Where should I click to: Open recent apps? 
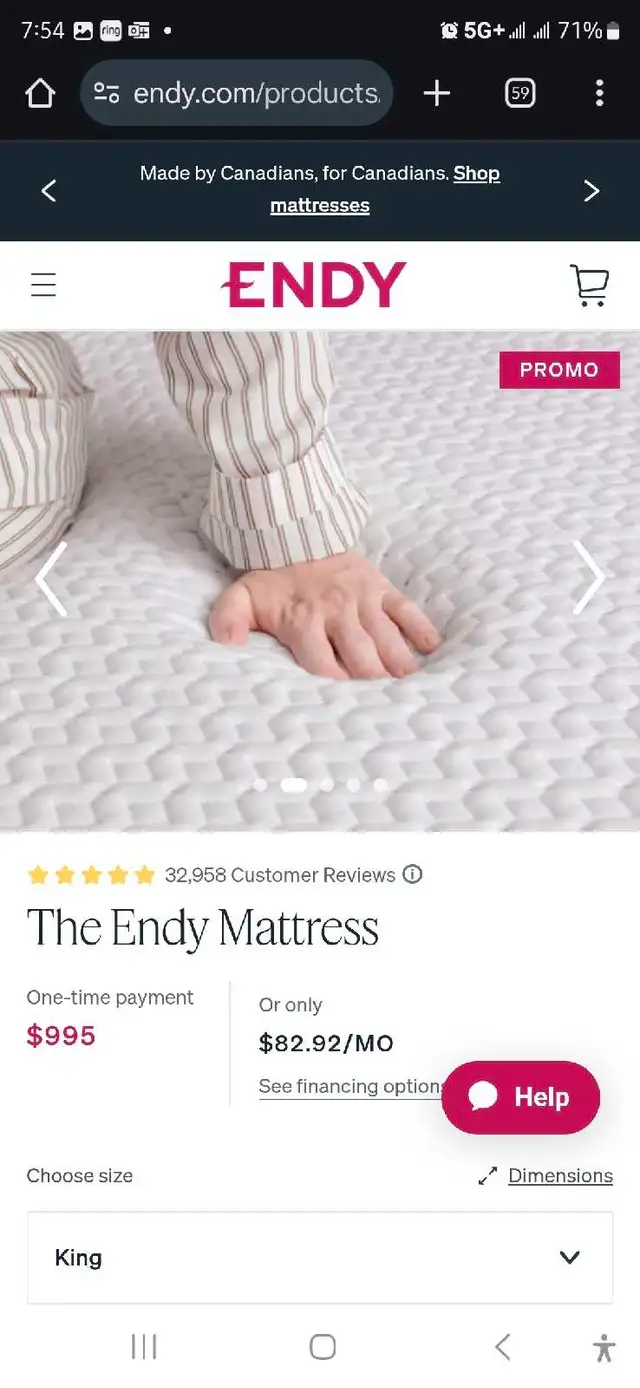coord(144,1347)
